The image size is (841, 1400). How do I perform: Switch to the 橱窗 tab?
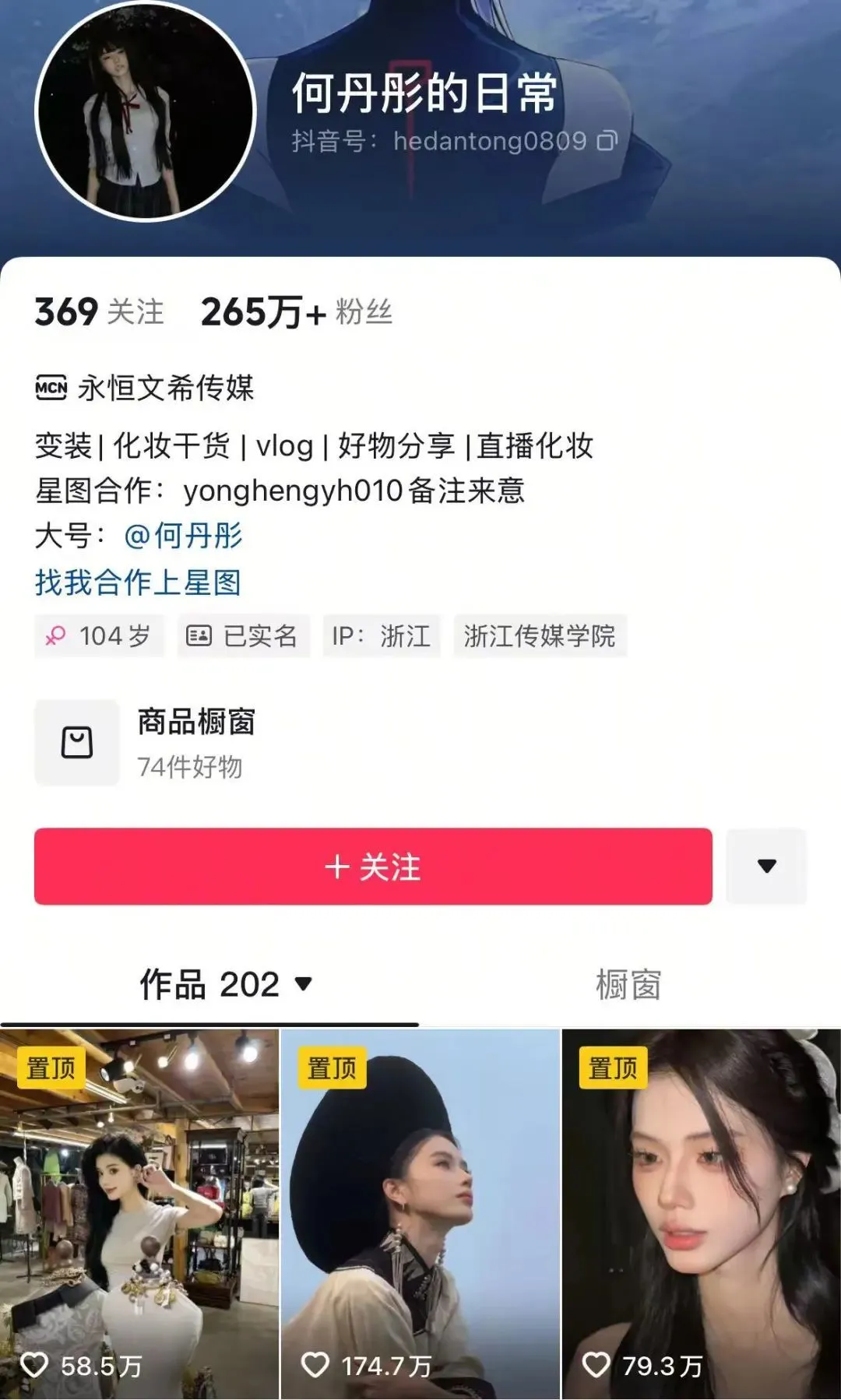pos(628,984)
